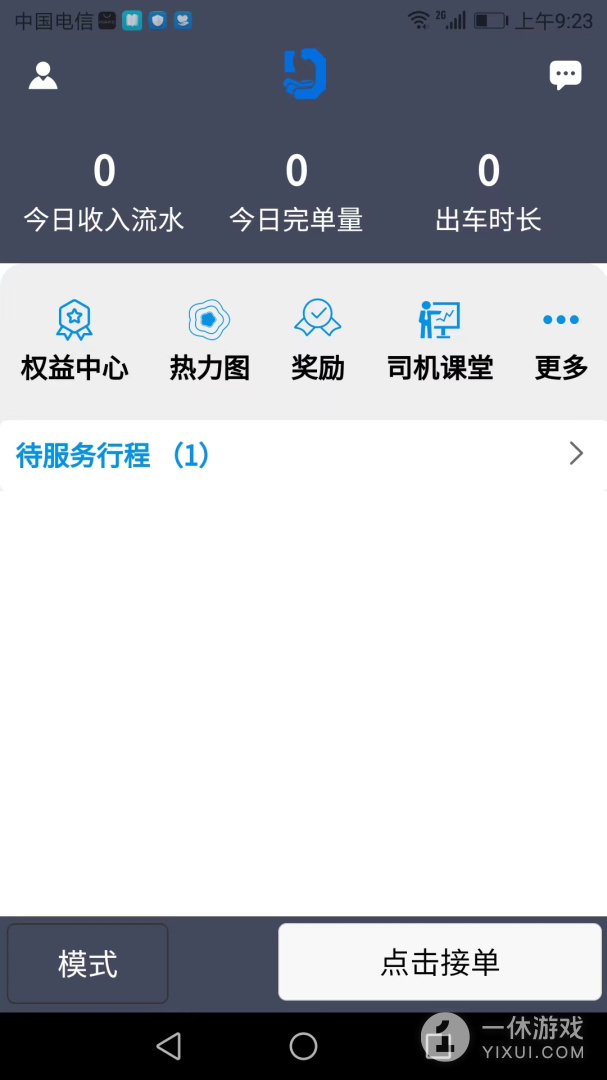The image size is (607, 1080).
Task: Open the 待服务行程 pending trips row
Action: coord(303,455)
